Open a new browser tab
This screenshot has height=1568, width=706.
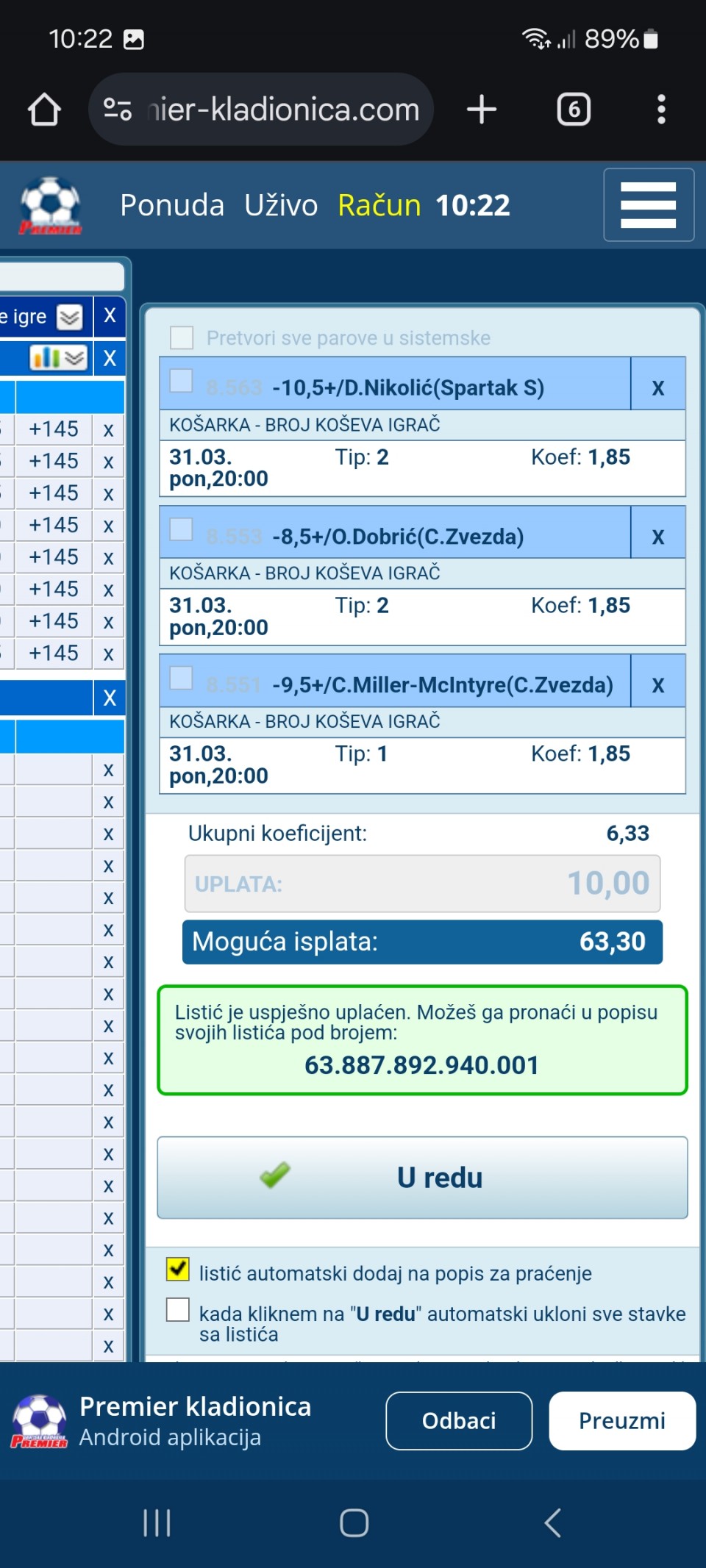pos(482,110)
